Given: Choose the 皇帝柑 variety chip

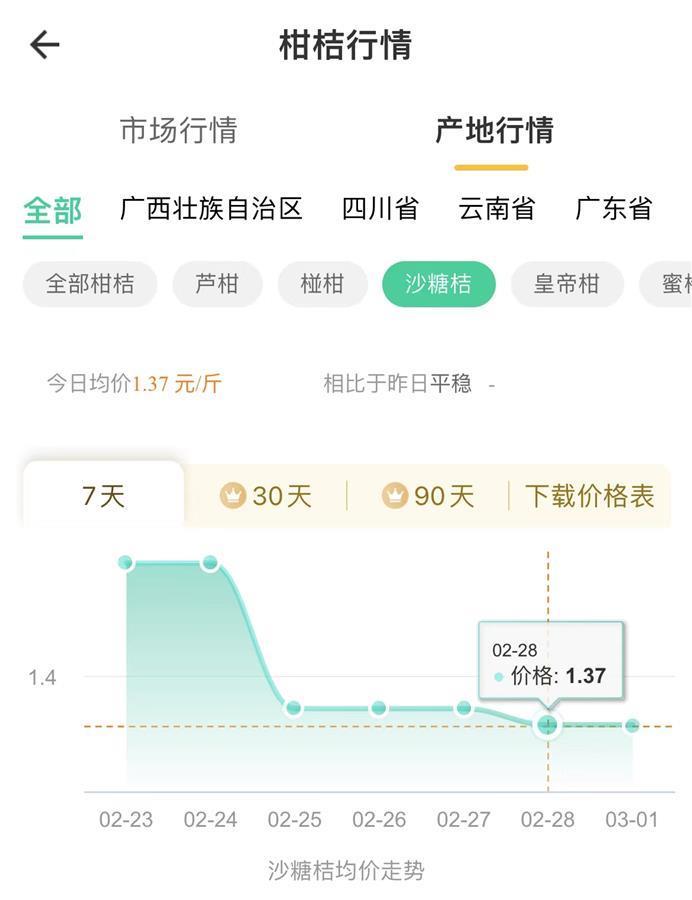Looking at the screenshot, I should tap(566, 284).
